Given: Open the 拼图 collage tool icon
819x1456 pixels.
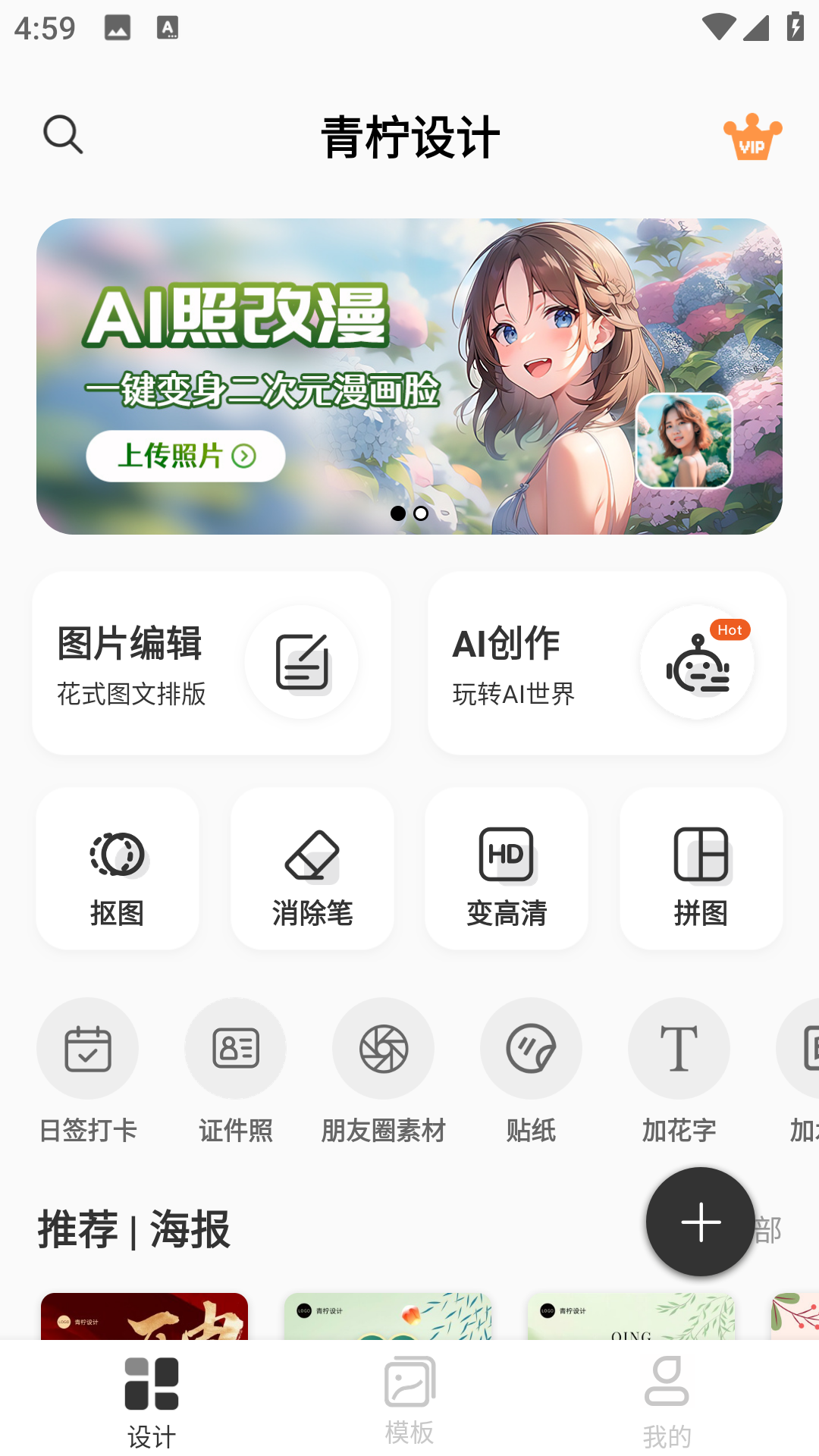Looking at the screenshot, I should [700, 855].
